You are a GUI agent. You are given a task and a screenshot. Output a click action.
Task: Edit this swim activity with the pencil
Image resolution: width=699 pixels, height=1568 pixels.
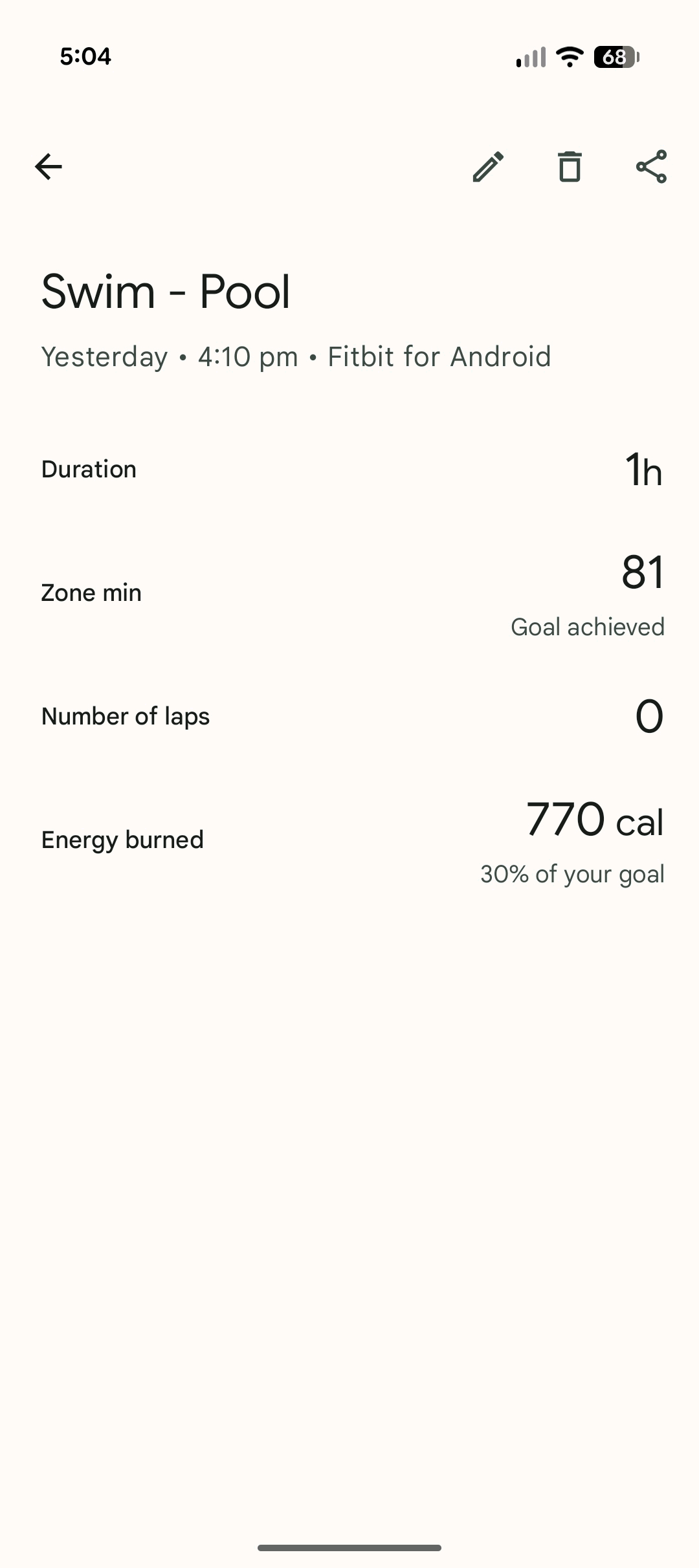[488, 167]
